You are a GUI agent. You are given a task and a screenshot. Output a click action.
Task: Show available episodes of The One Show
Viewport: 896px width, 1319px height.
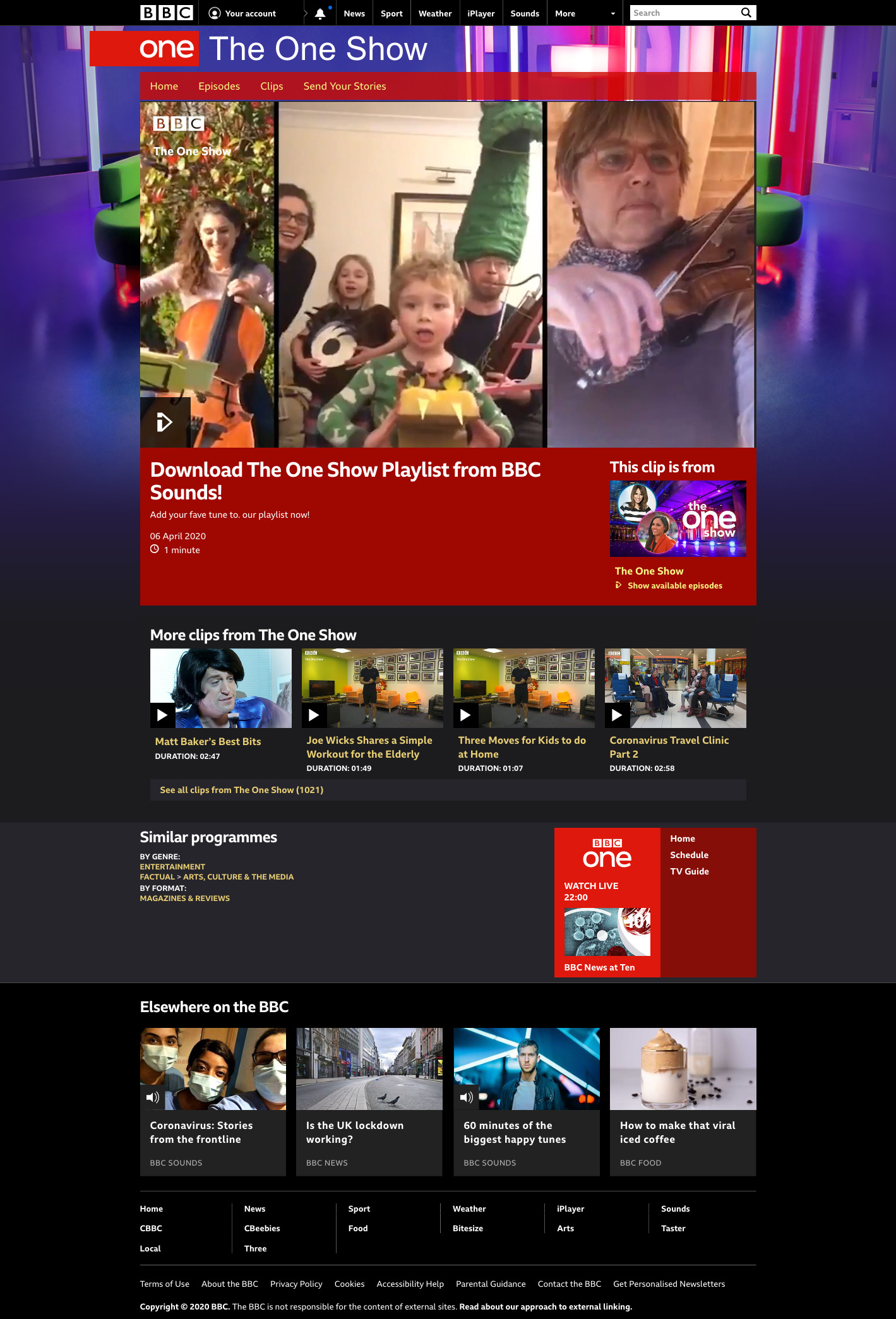pos(674,585)
